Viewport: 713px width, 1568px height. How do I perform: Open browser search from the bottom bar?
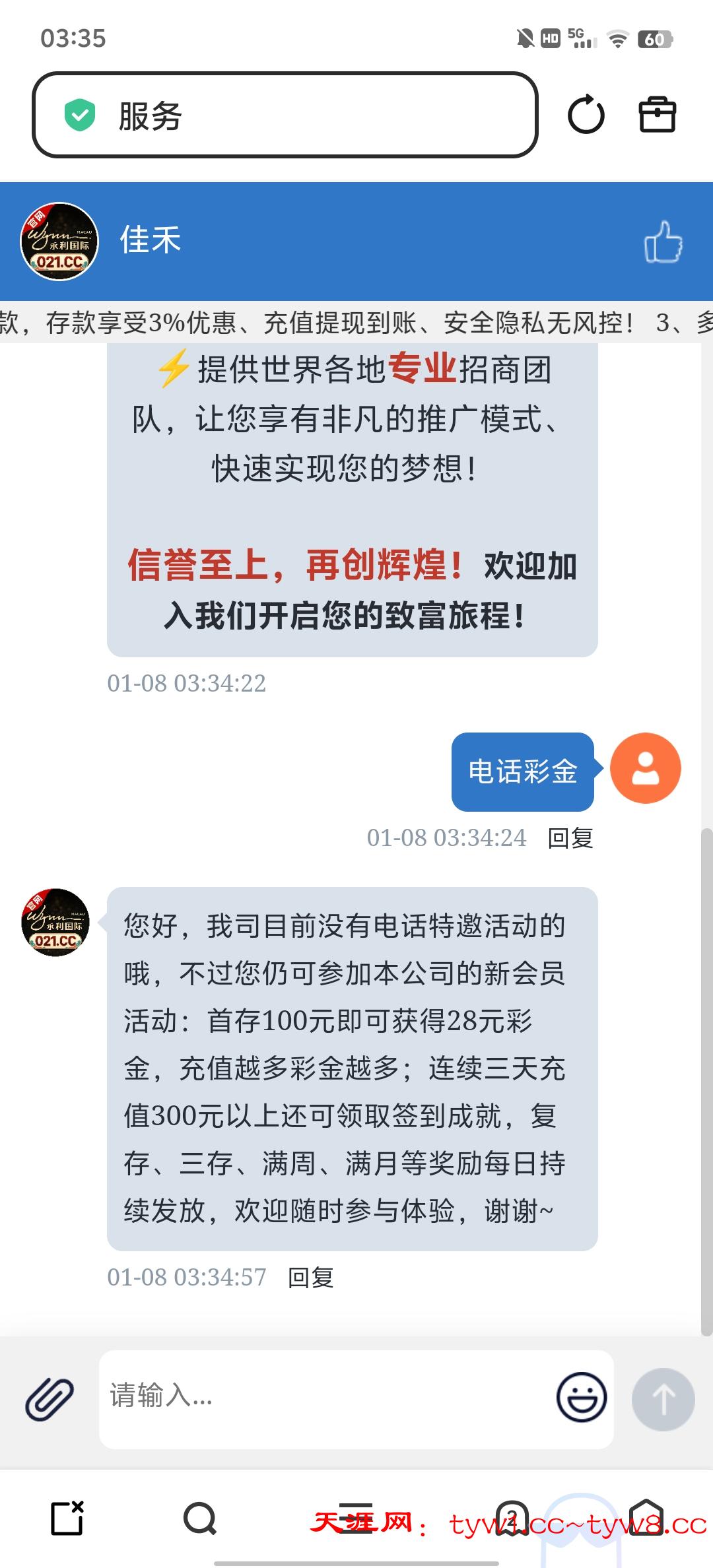click(x=200, y=1518)
